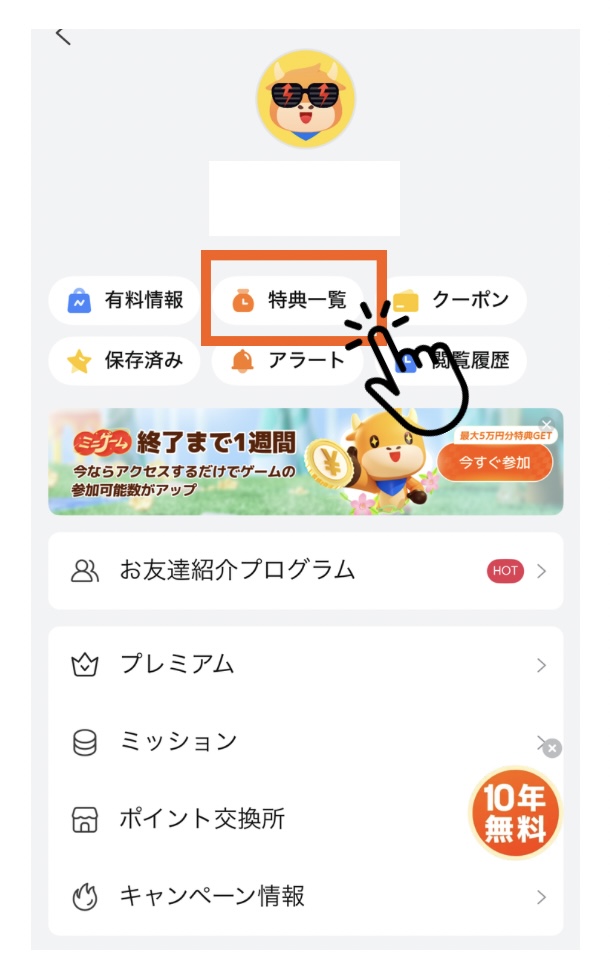Go back using the top-left arrow
The height and width of the screenshot is (965, 610).
tap(63, 36)
